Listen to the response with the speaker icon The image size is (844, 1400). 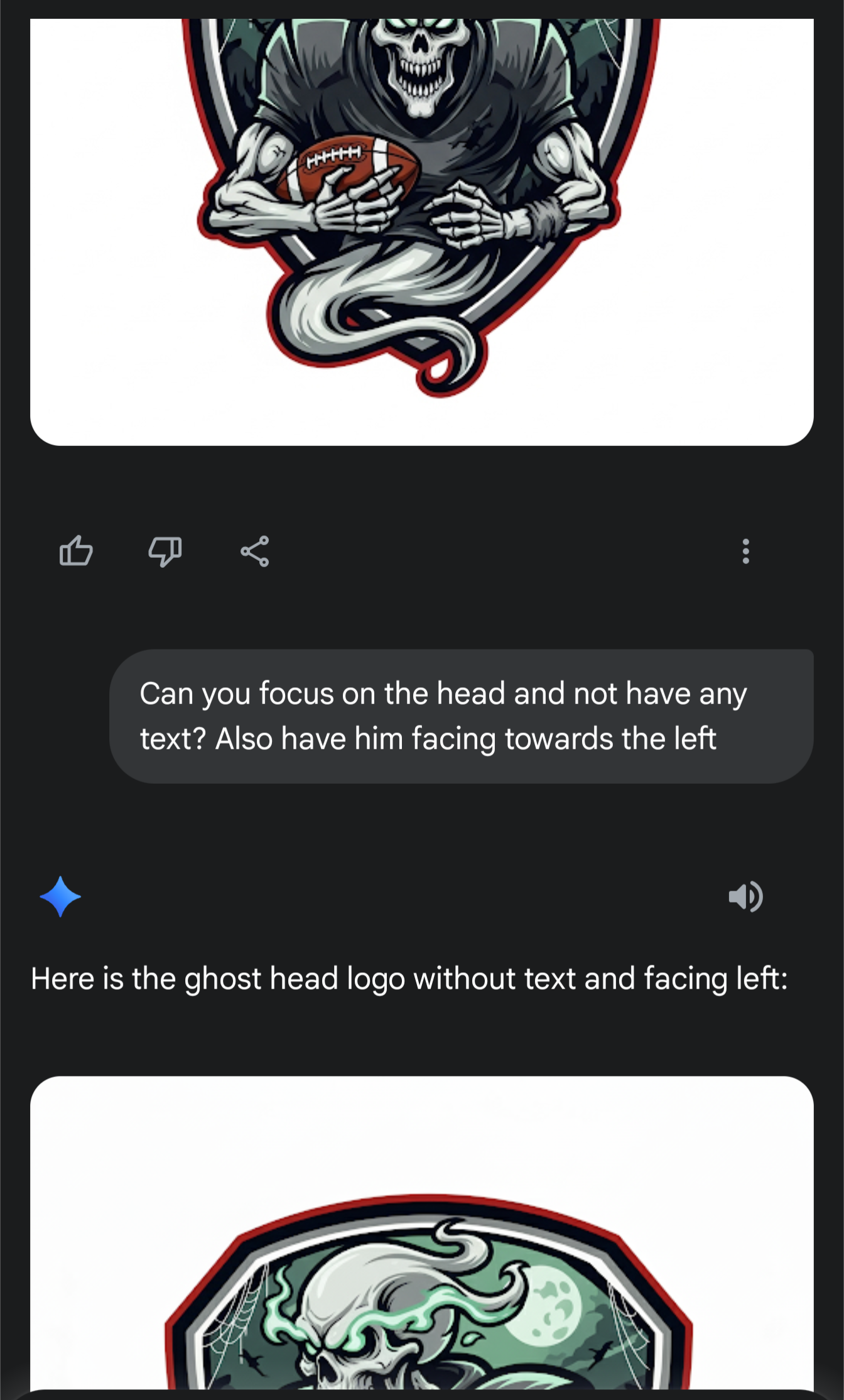[745, 896]
